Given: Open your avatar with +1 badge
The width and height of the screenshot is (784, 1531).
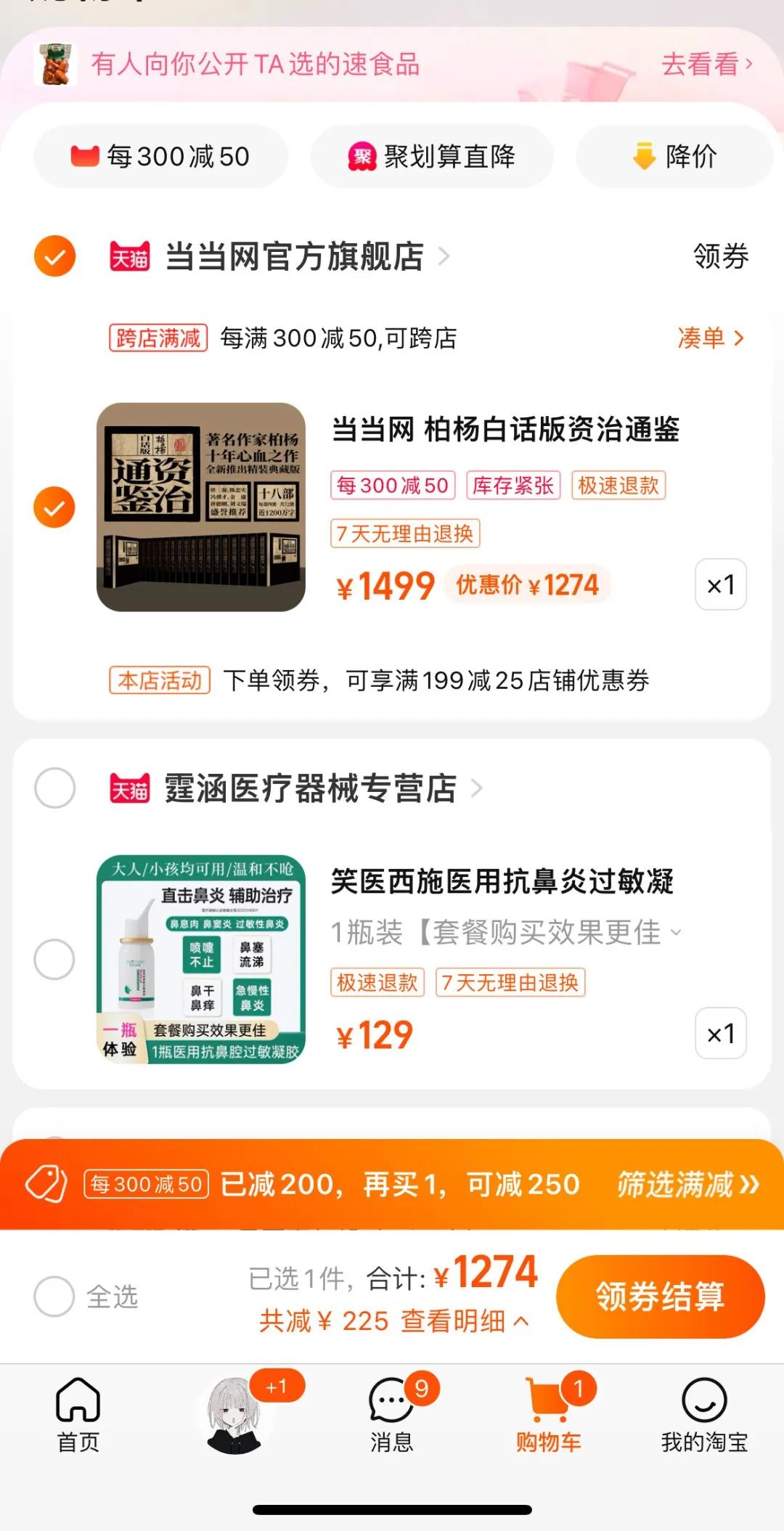Looking at the screenshot, I should tap(232, 1408).
